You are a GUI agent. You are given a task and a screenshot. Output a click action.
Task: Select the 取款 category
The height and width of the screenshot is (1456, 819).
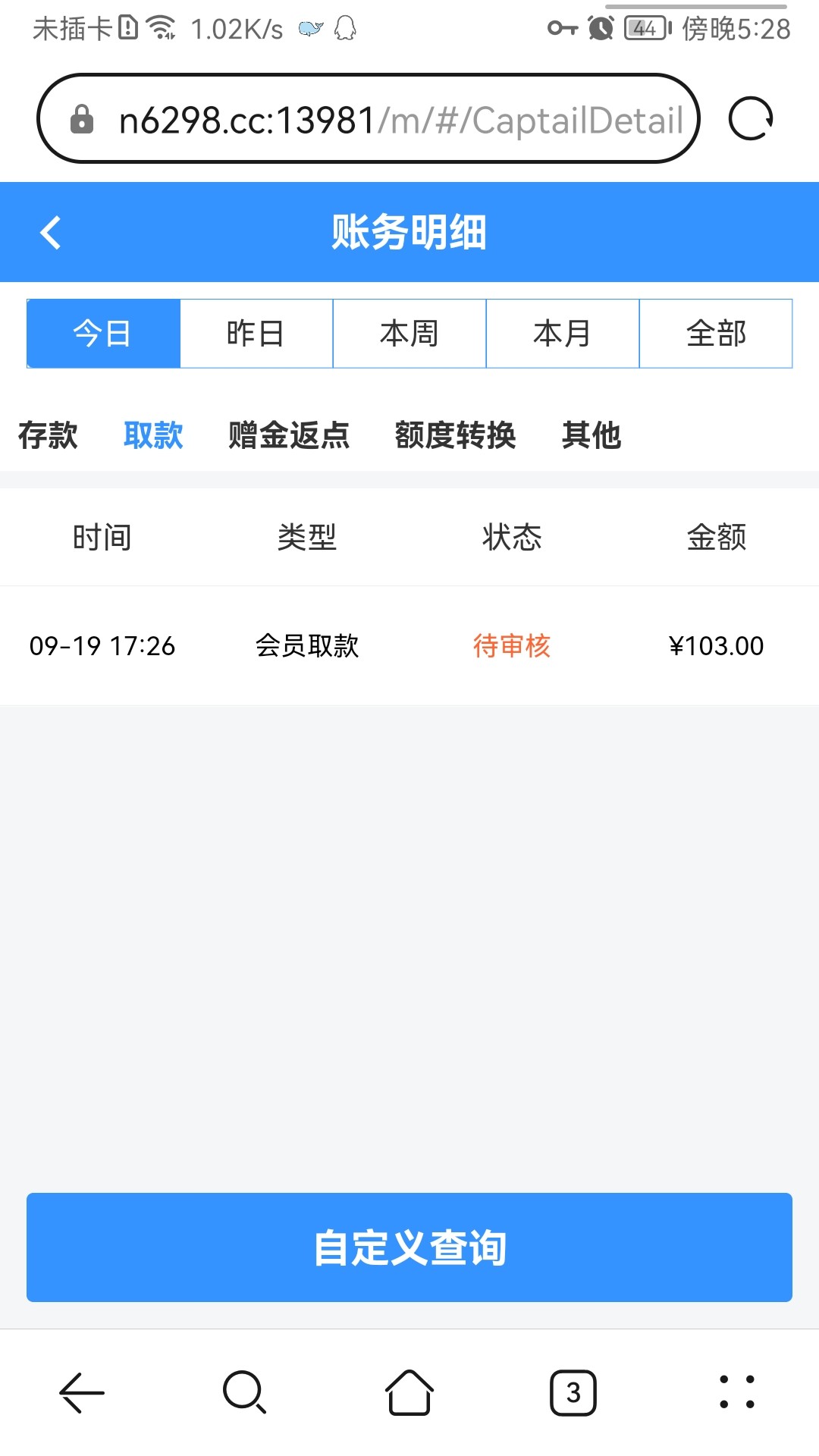pyautogui.click(x=153, y=435)
